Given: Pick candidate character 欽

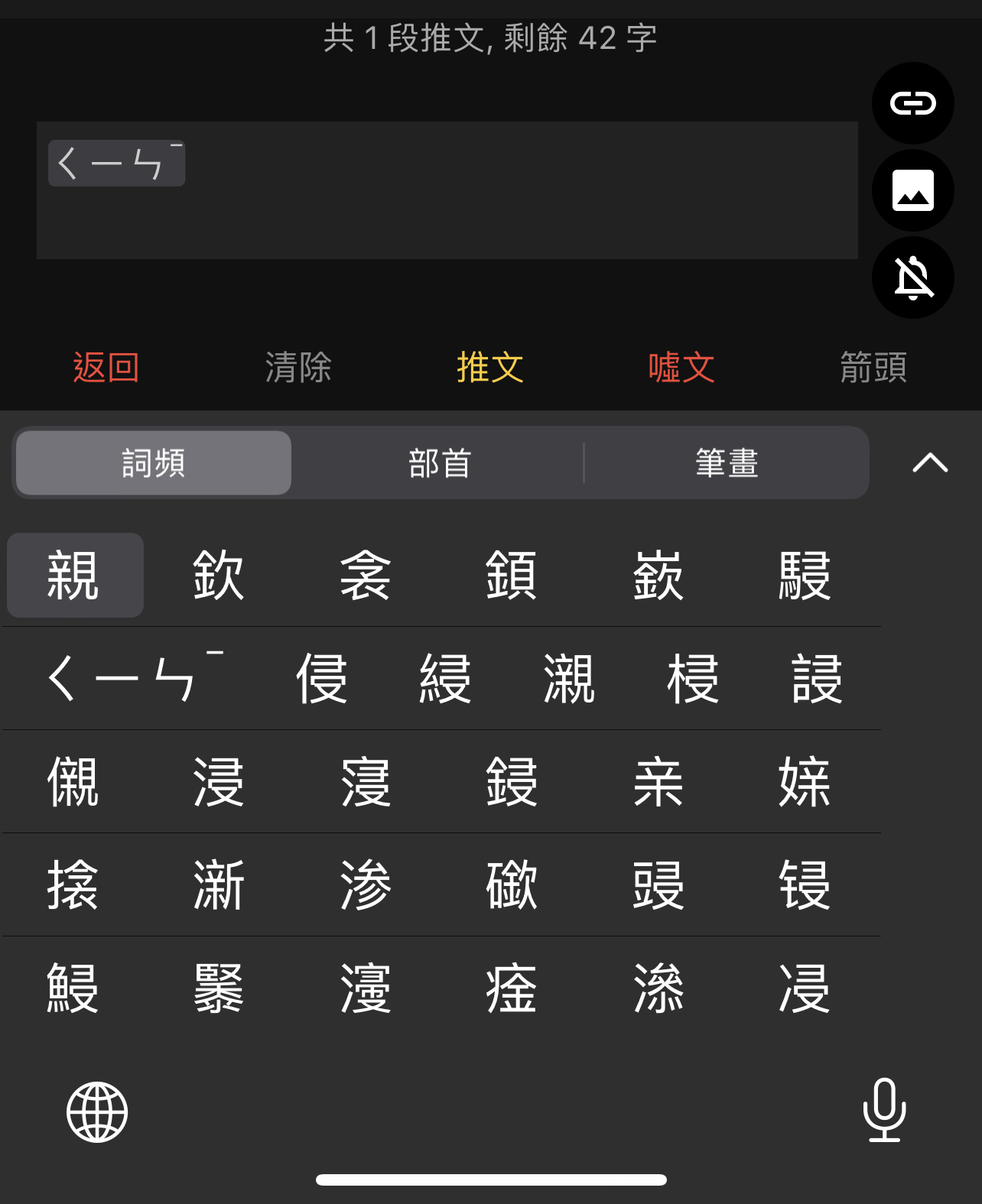Looking at the screenshot, I should tap(219, 576).
